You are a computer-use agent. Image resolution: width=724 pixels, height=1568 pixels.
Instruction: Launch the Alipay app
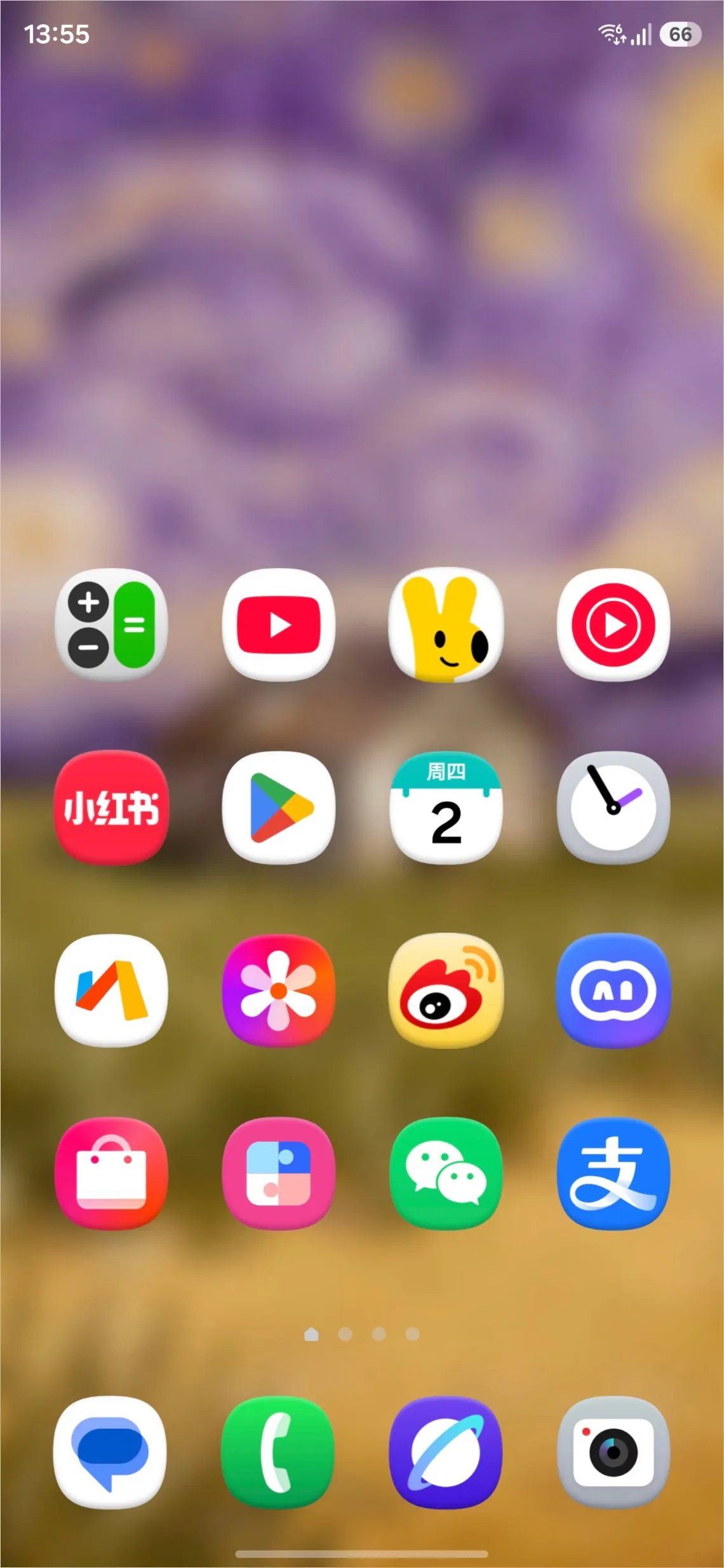click(613, 1173)
